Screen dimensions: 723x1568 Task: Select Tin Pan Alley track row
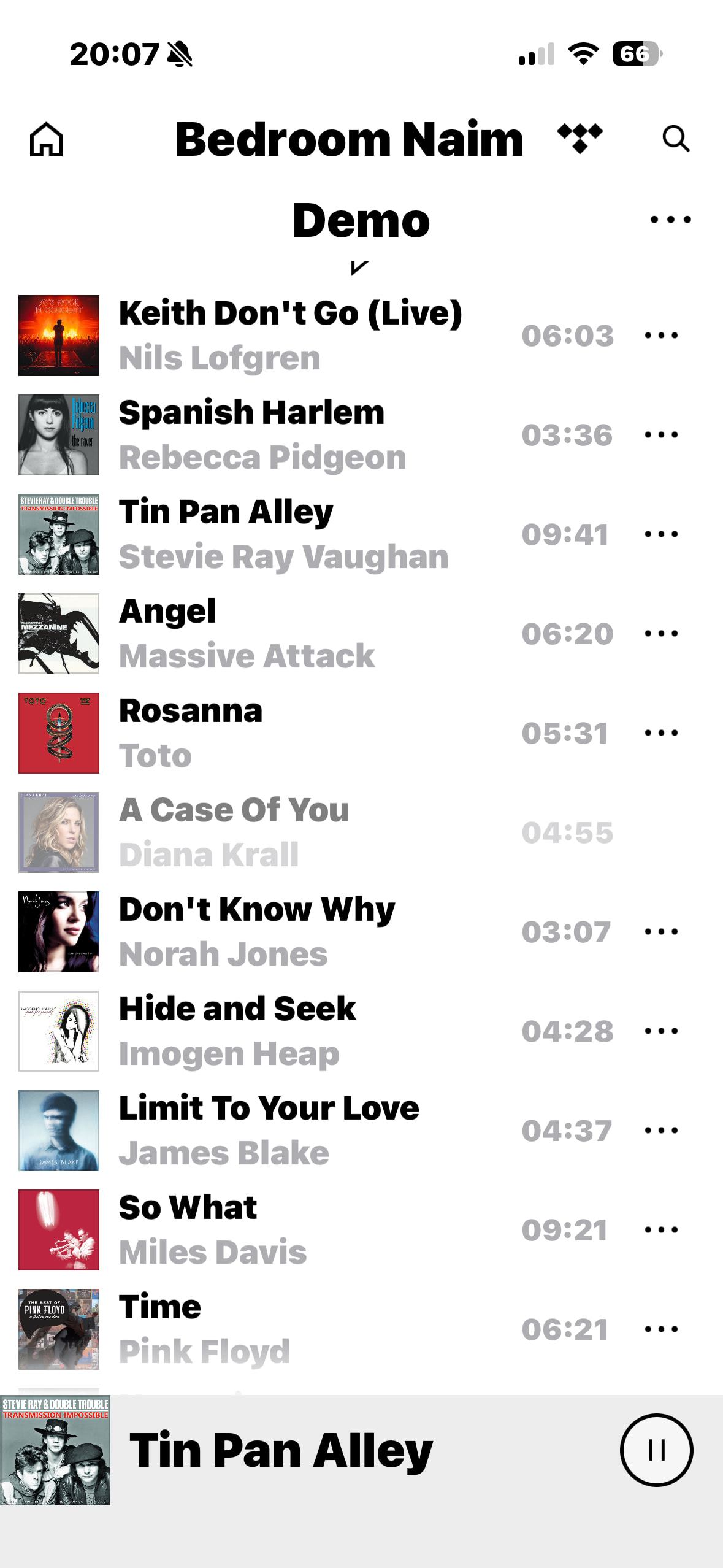pyautogui.click(x=283, y=534)
